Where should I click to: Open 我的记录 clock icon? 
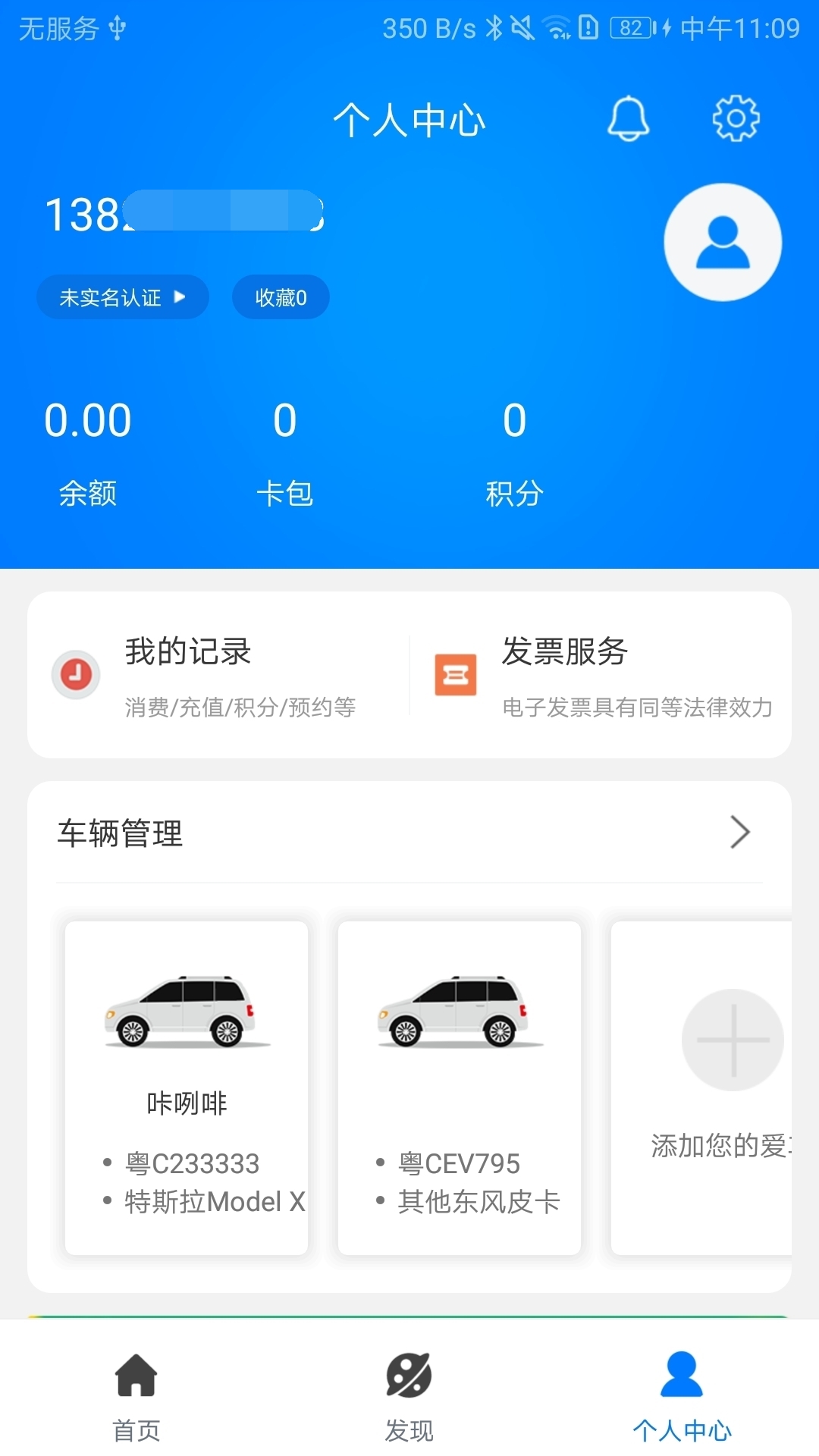point(75,673)
